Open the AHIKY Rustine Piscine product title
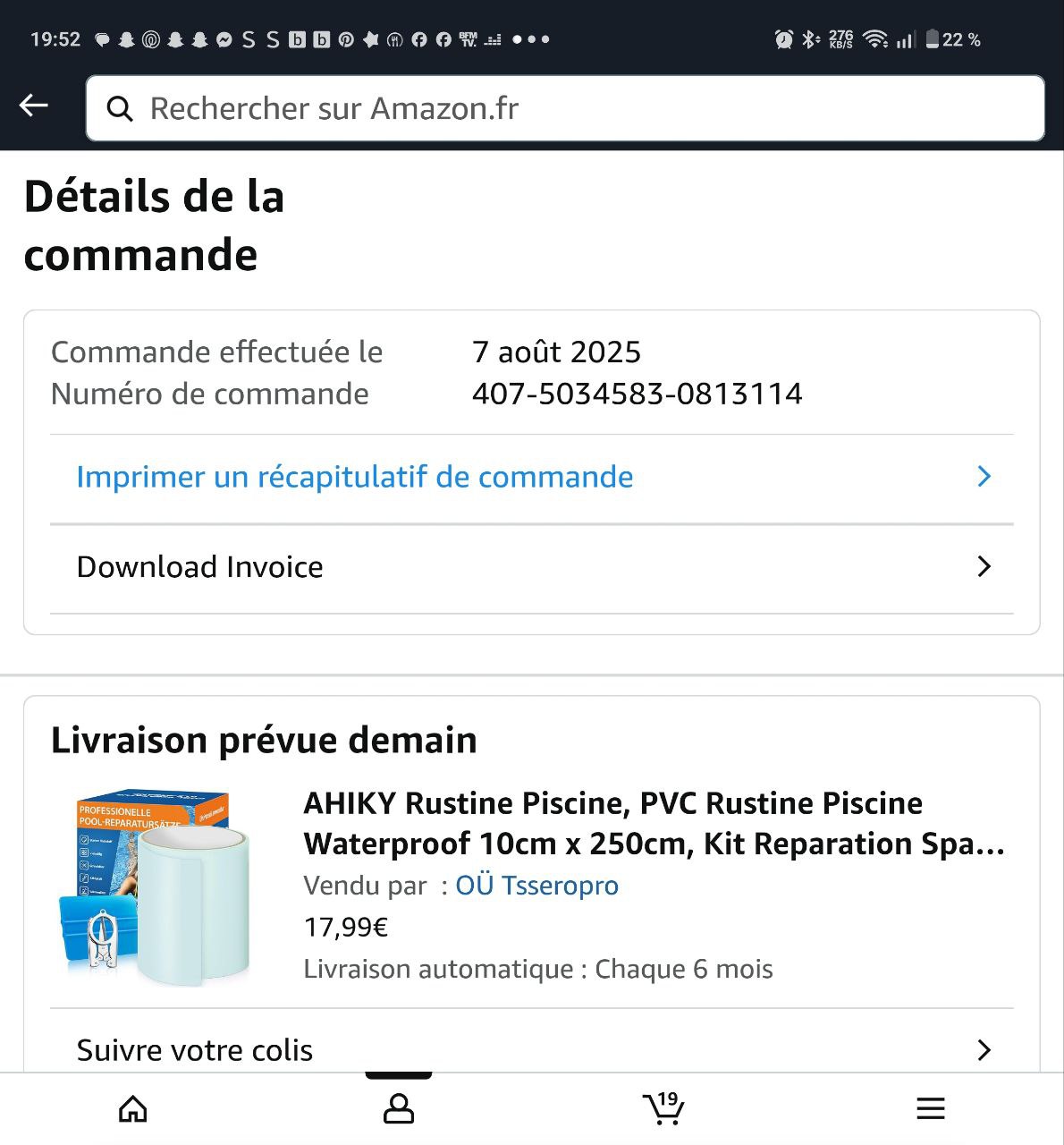 point(653,823)
